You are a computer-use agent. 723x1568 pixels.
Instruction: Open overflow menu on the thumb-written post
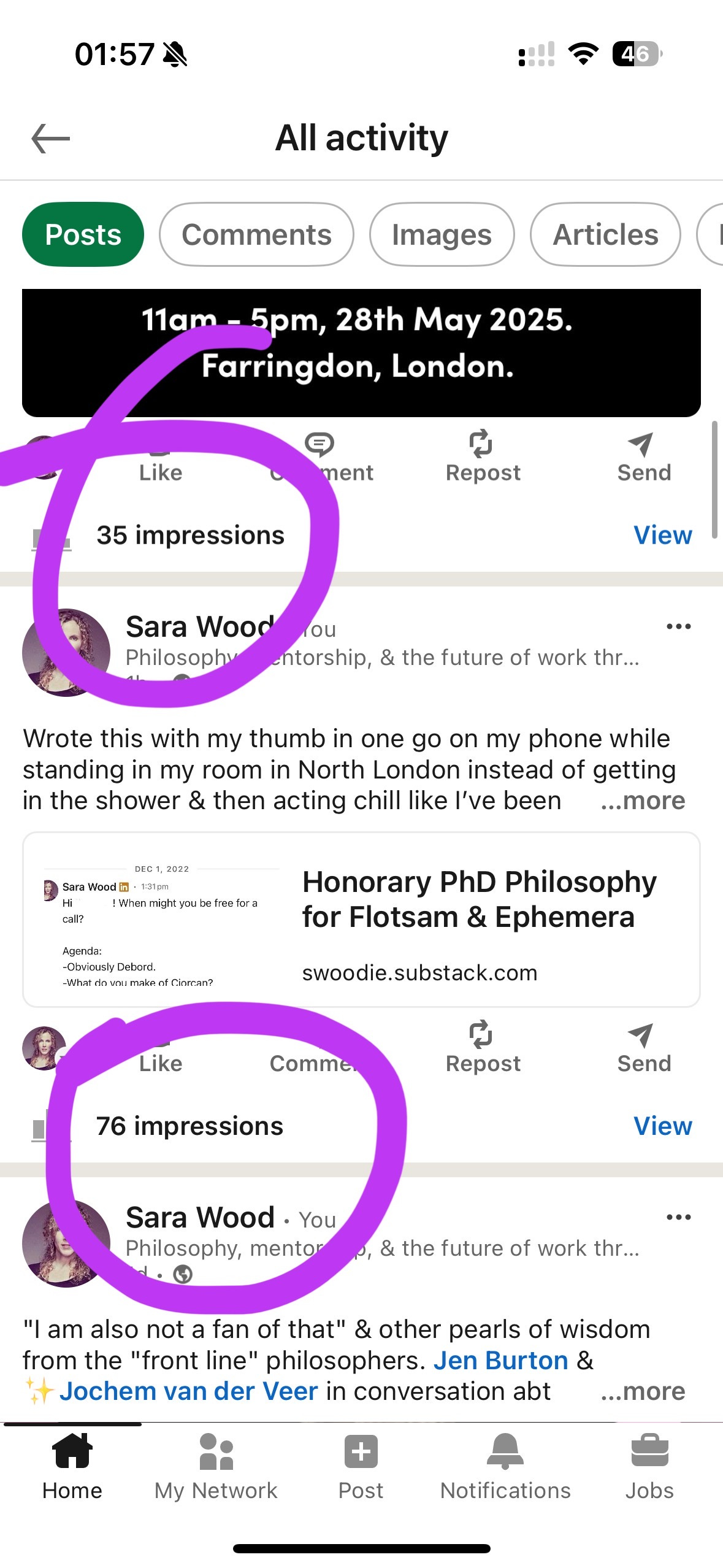click(x=678, y=626)
